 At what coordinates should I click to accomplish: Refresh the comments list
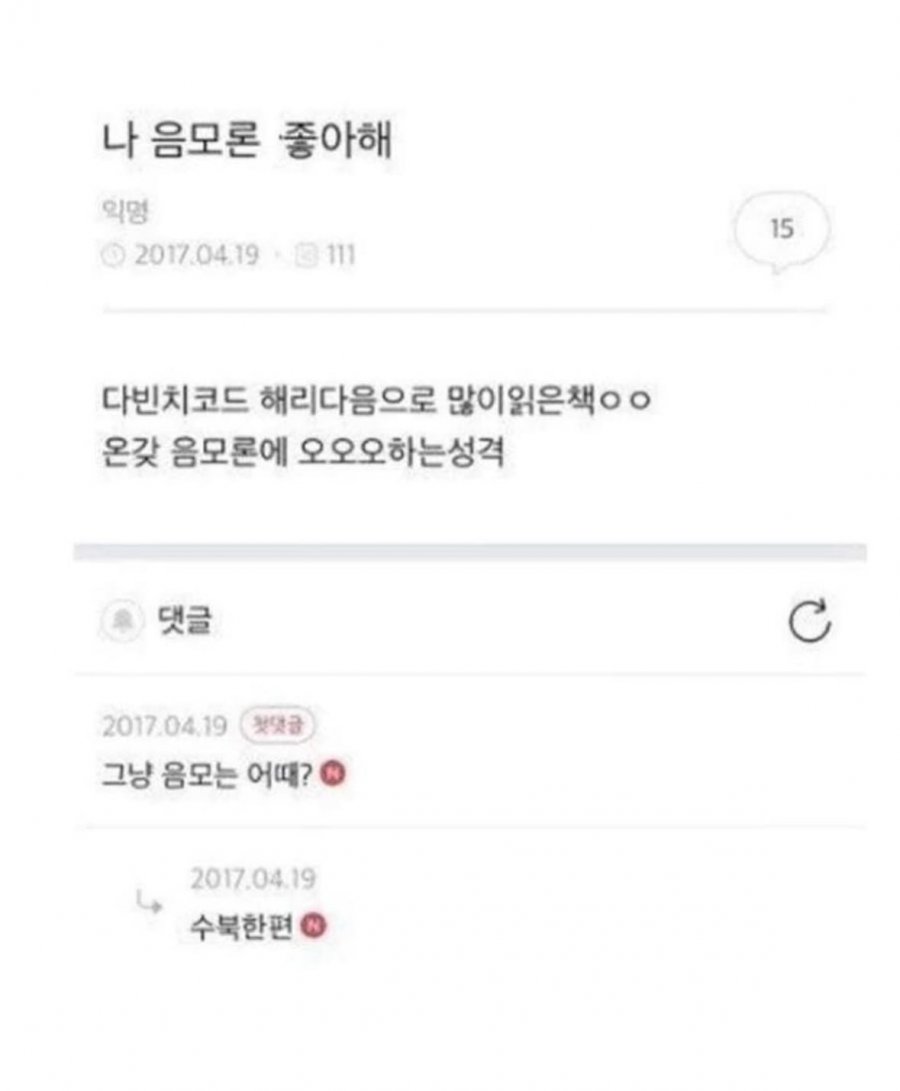[x=809, y=621]
